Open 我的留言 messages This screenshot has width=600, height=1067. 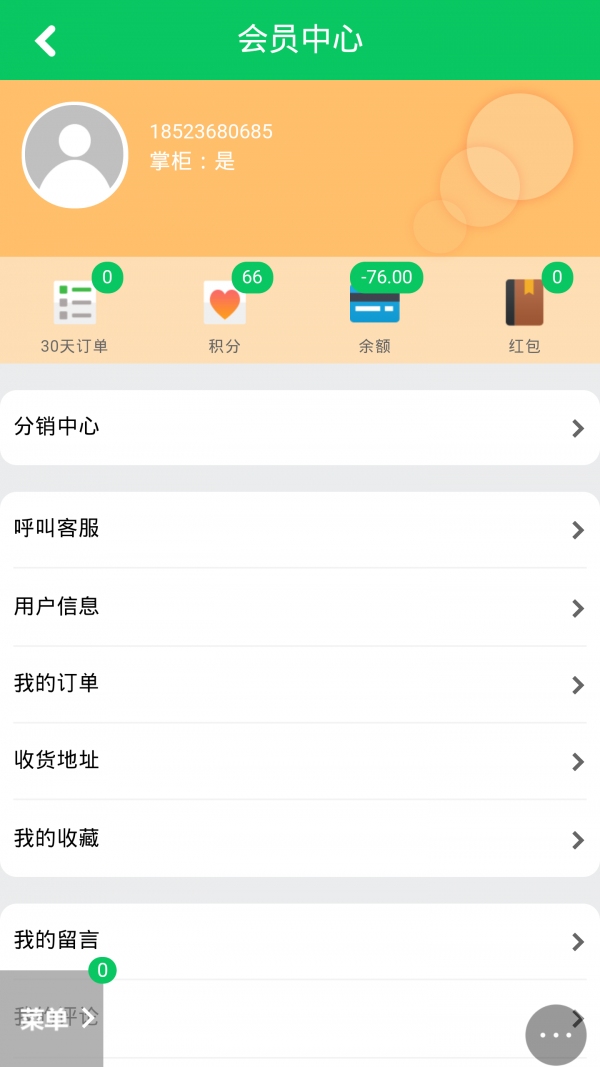300,941
